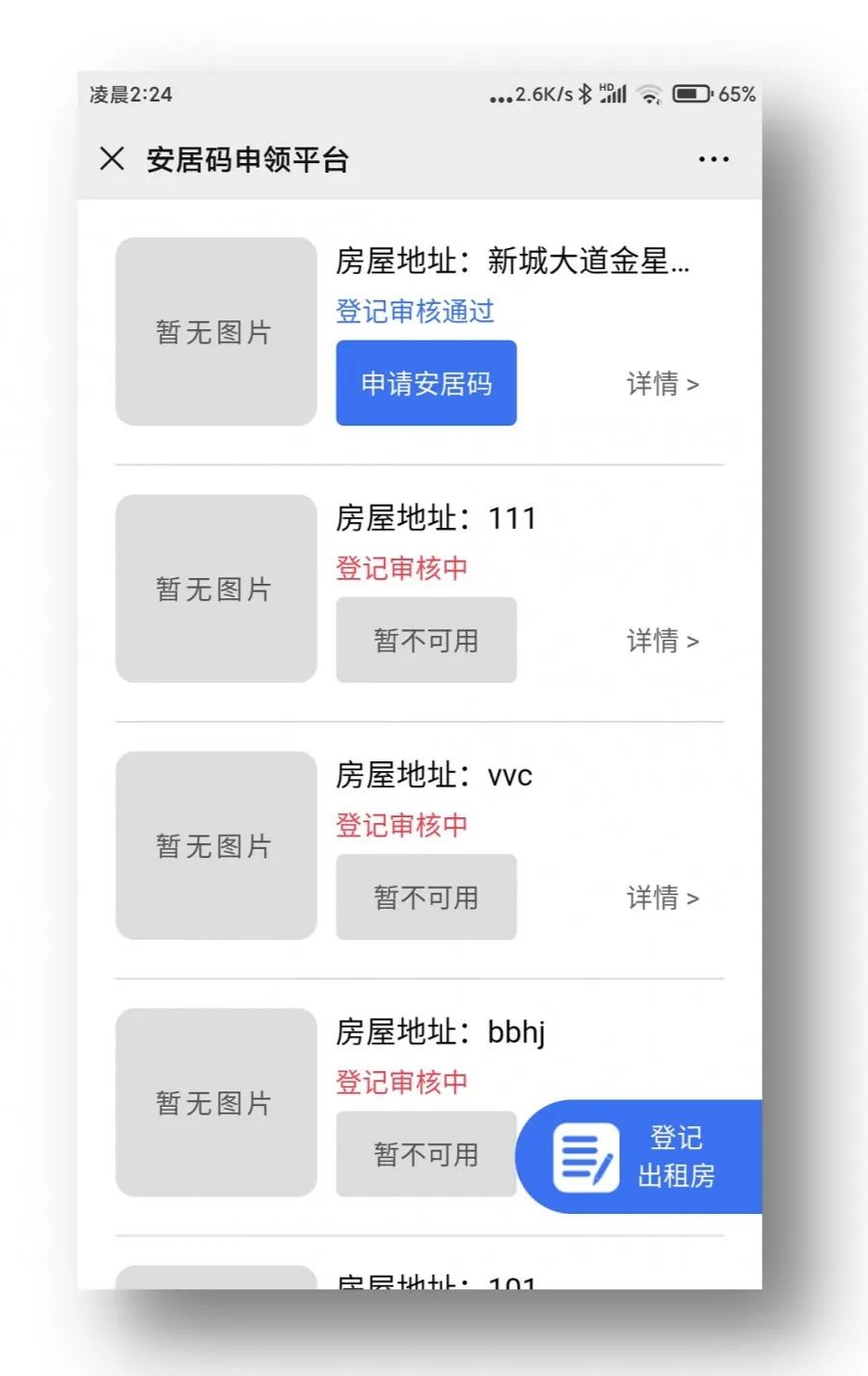Screen dimensions: 868x1376
Task: Tap the 登记审核中 status for bbhj
Action: 400,1082
